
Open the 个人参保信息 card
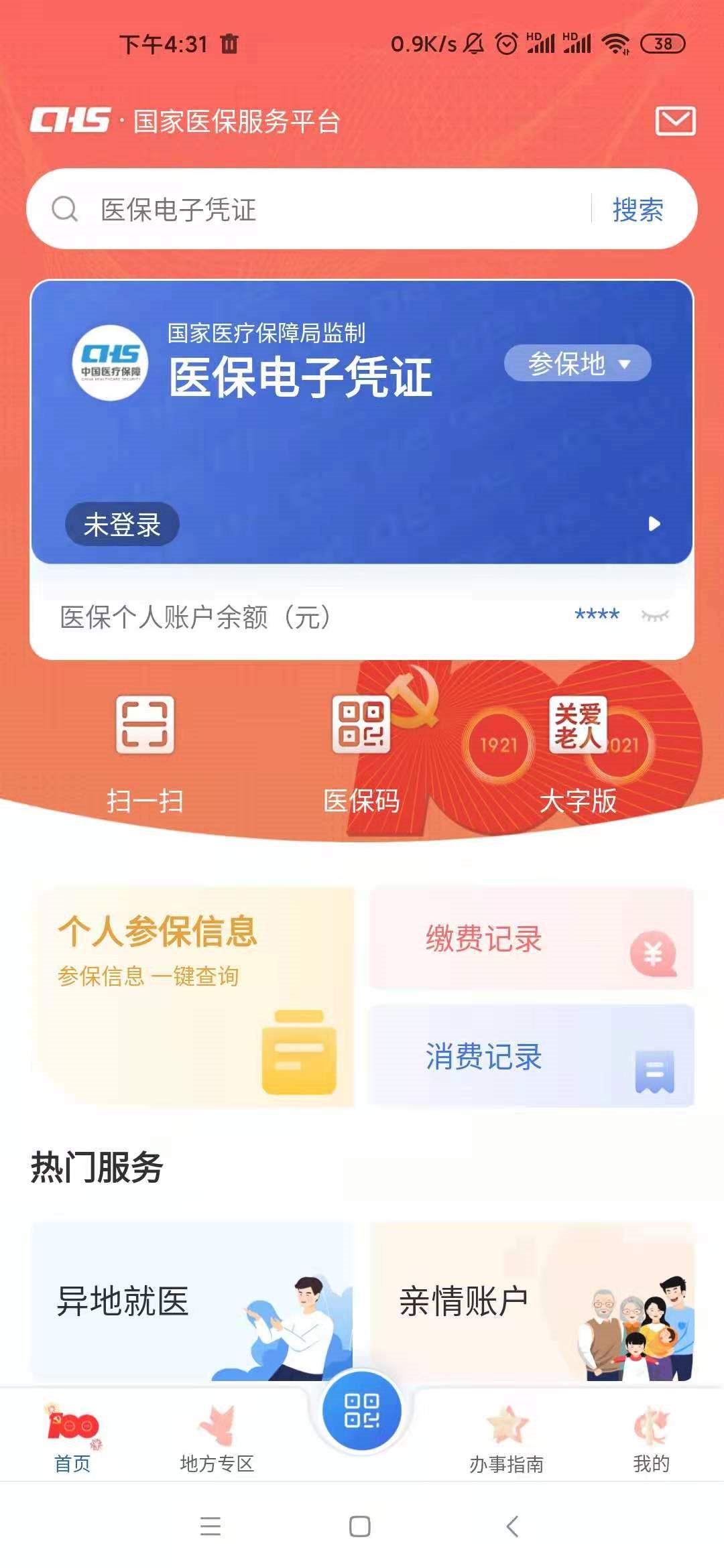(x=192, y=996)
